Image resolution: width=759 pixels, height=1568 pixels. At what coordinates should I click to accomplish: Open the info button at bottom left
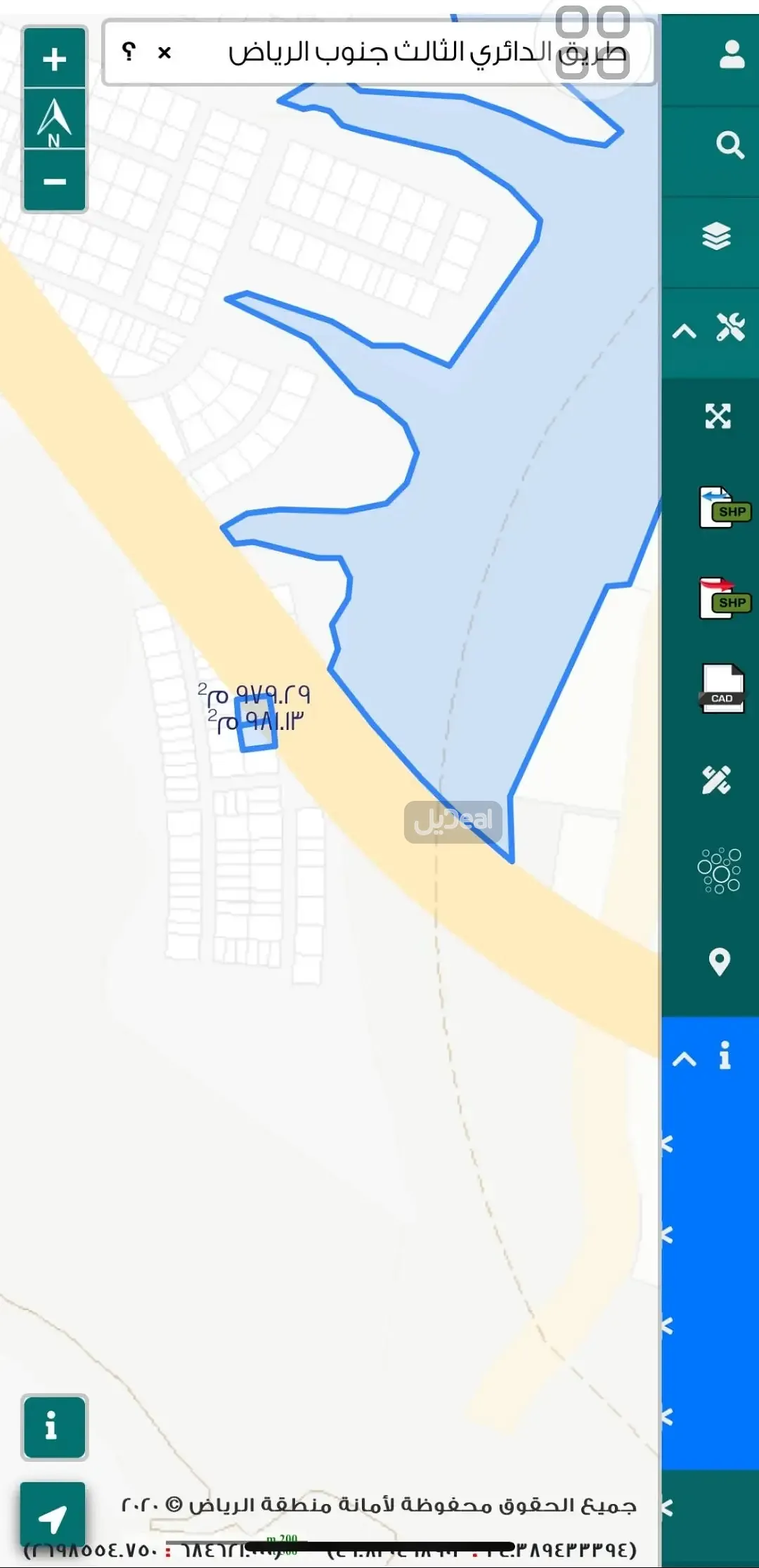(54, 1427)
